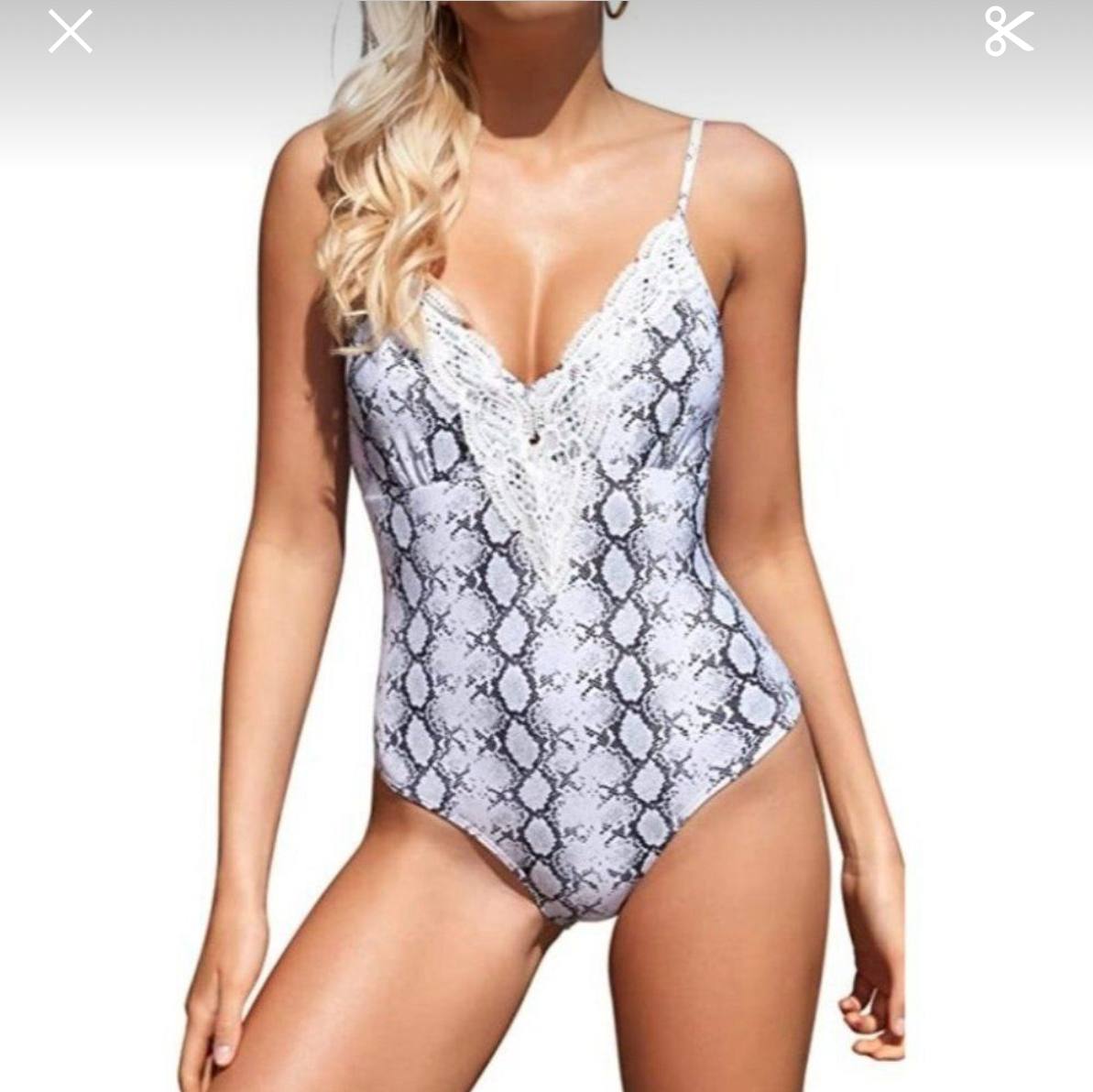Viewport: 1093px width, 1092px height.
Task: Tap the scissors crop icon
Action: click(x=1009, y=32)
